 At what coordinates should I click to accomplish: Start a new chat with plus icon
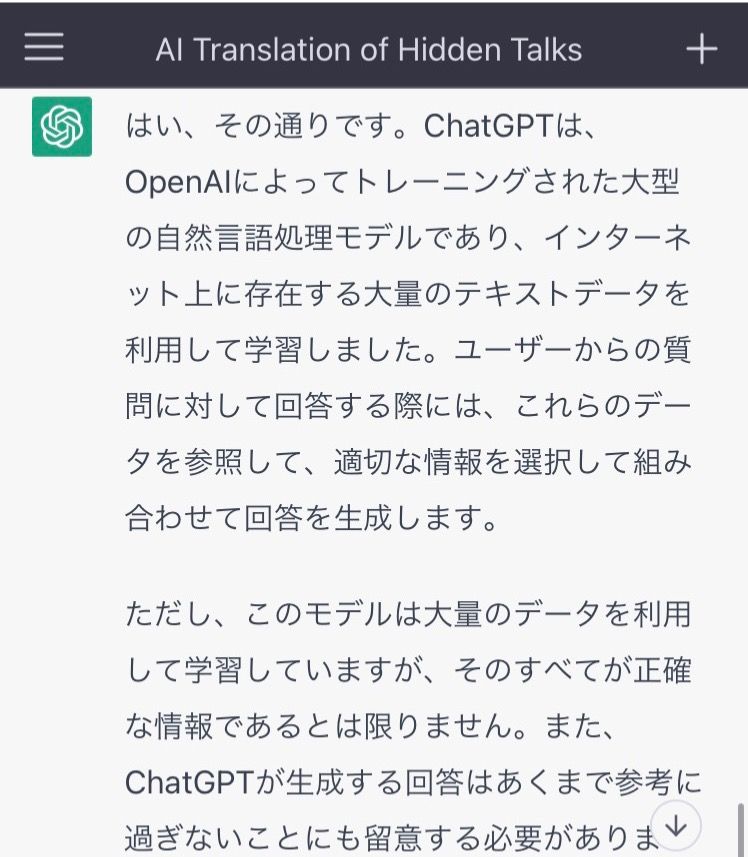coord(702,49)
